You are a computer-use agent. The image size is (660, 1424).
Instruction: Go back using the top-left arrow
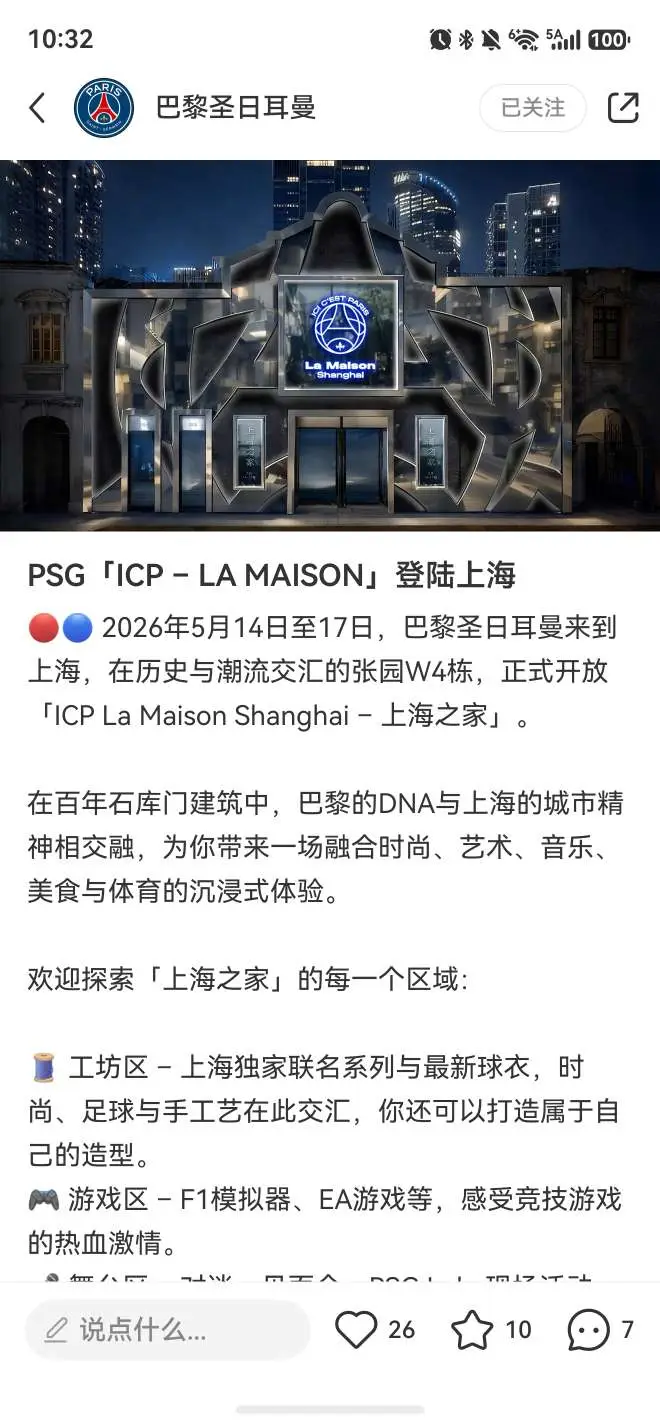coord(37,108)
